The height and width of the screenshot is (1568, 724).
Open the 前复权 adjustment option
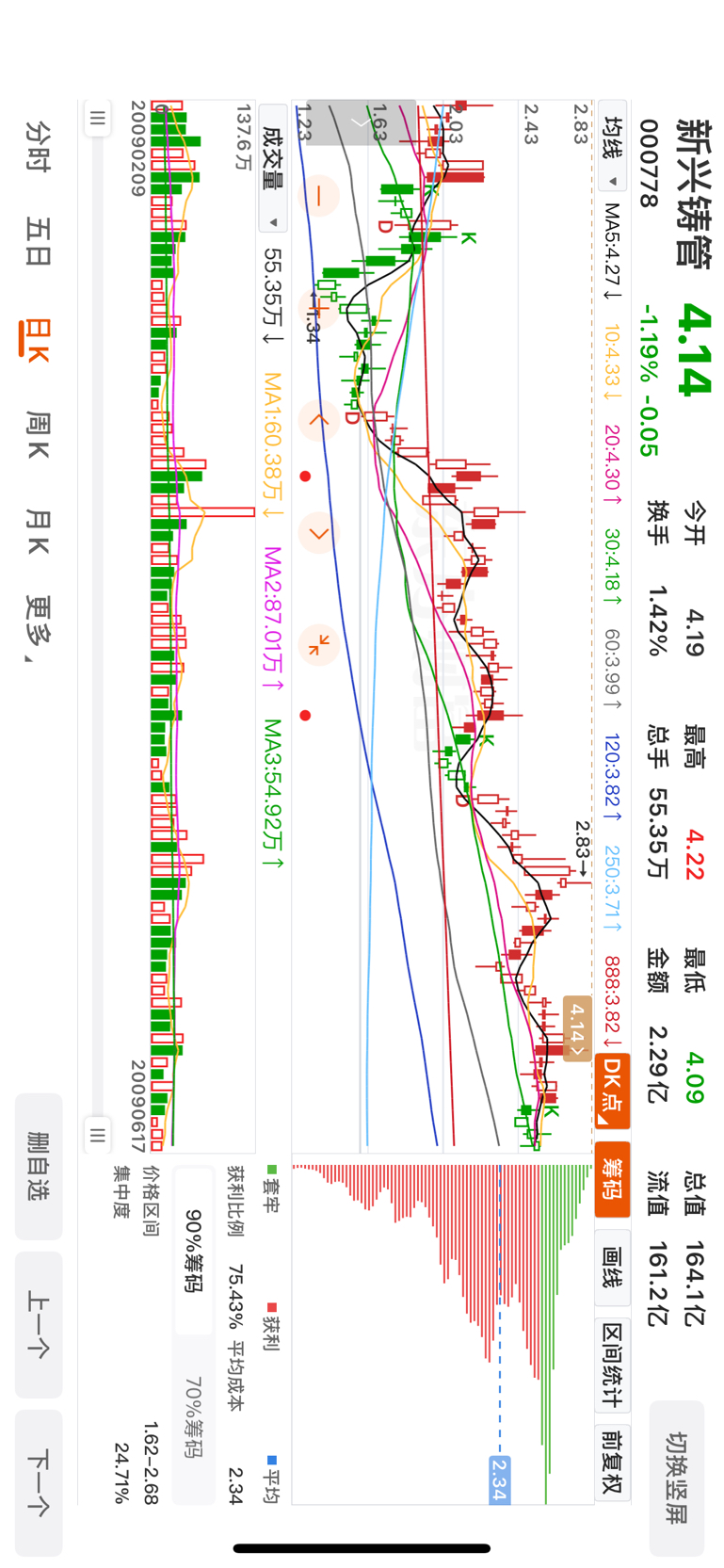coord(612,1459)
